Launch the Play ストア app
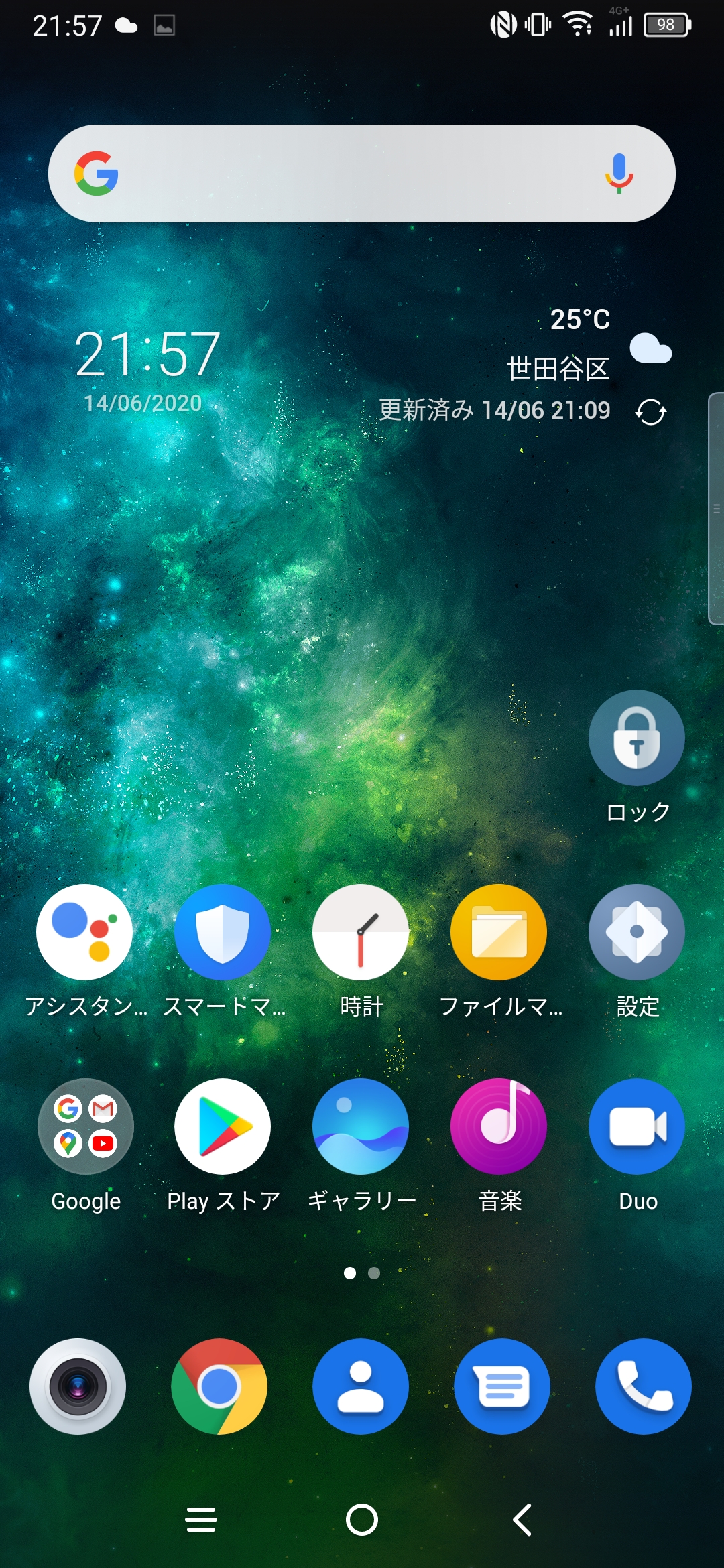724x1568 pixels. point(223,1126)
